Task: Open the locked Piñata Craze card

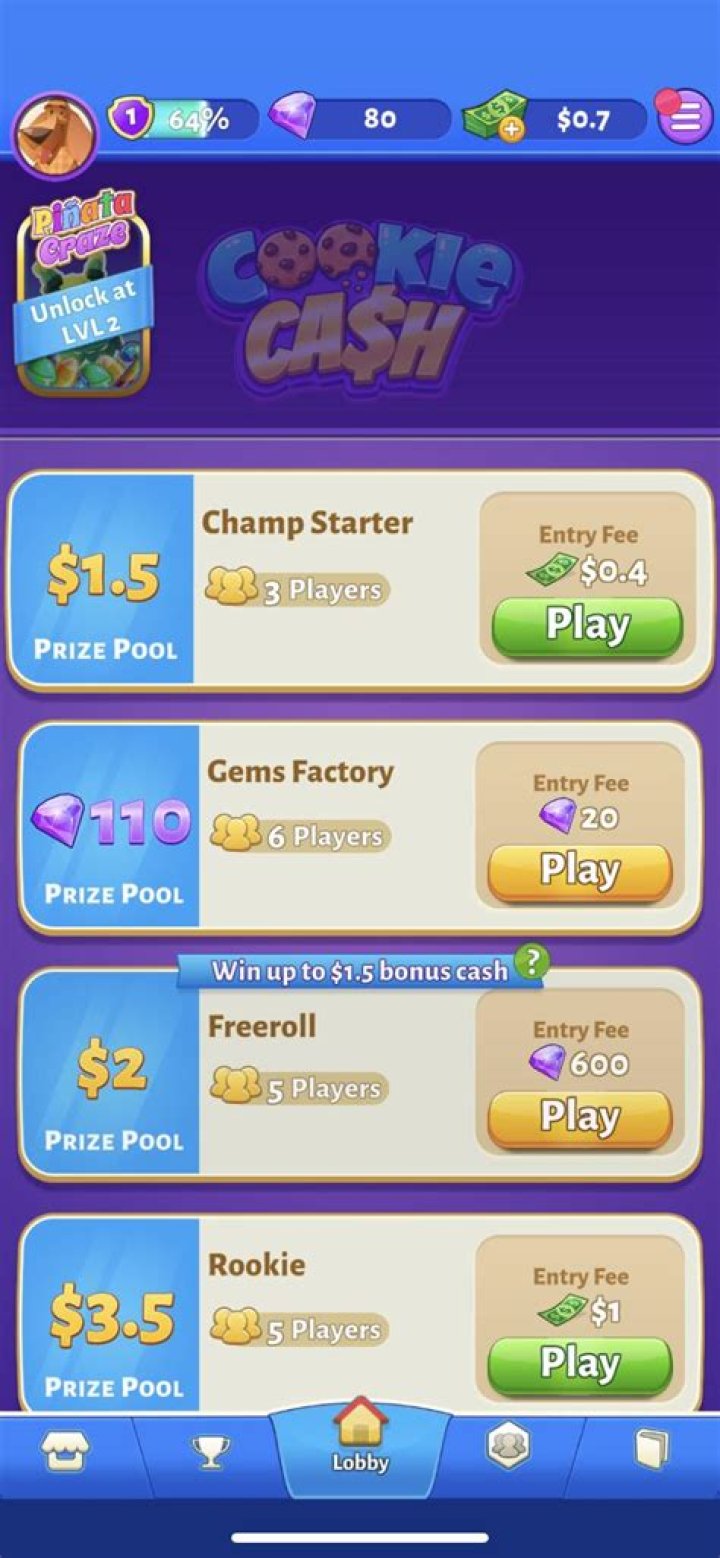Action: (x=83, y=295)
